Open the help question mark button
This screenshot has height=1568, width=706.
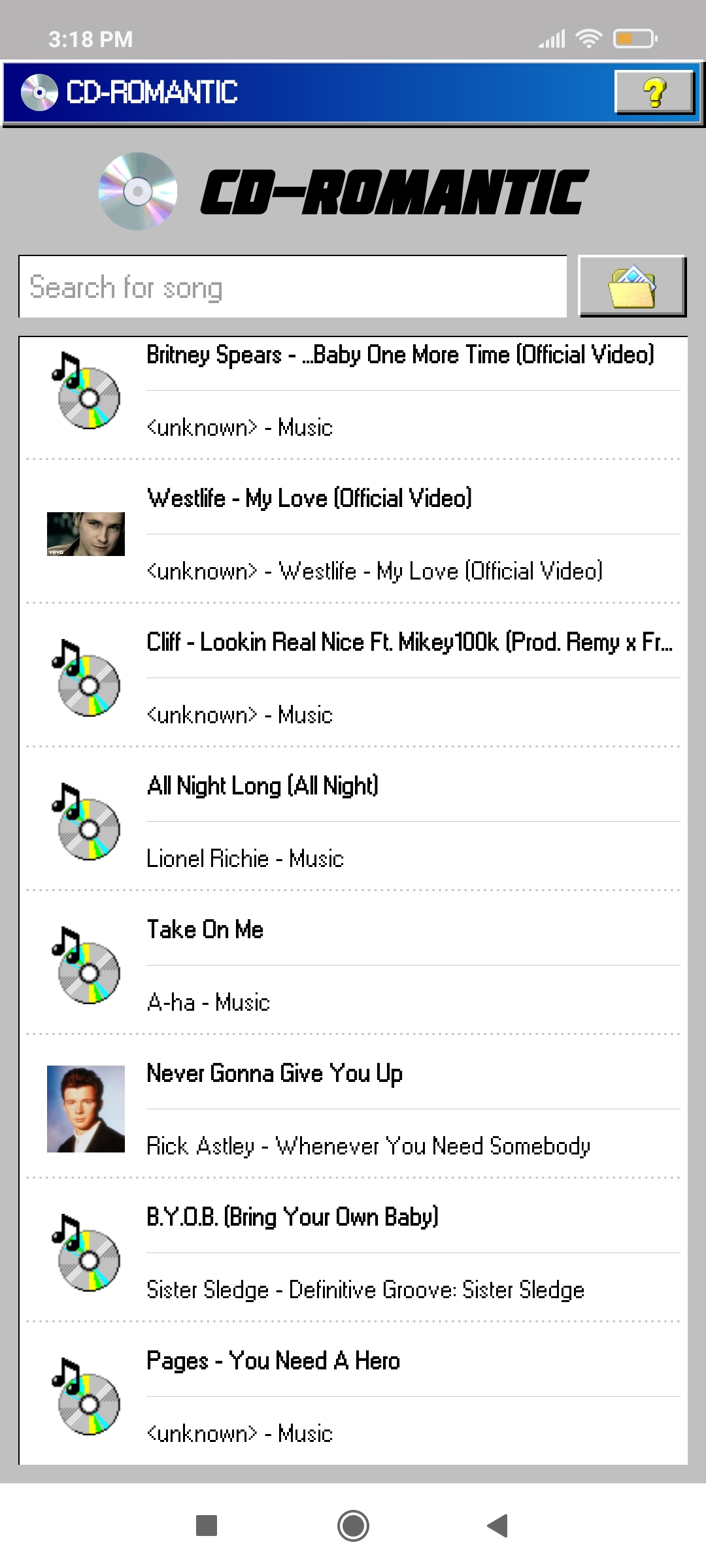point(654,92)
